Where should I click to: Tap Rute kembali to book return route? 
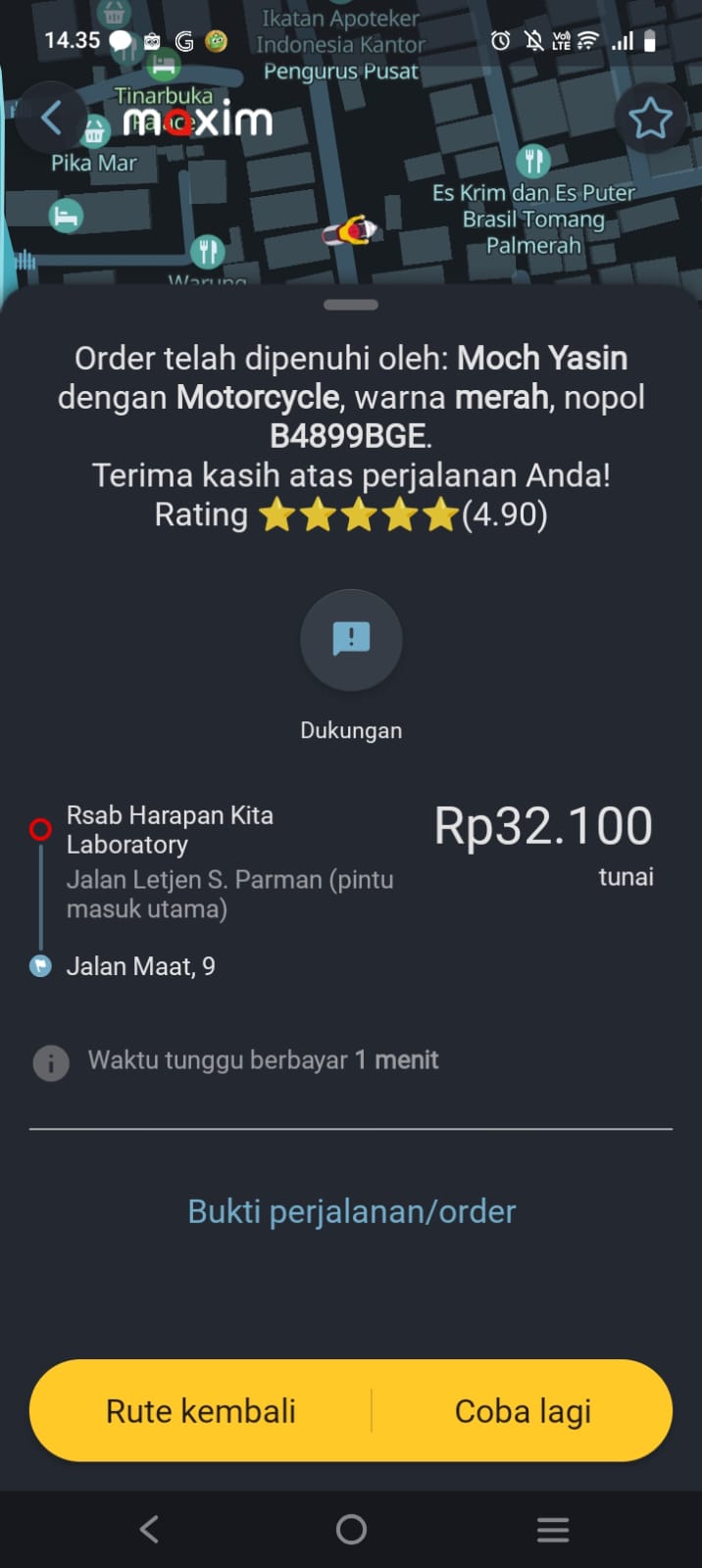(x=201, y=1411)
